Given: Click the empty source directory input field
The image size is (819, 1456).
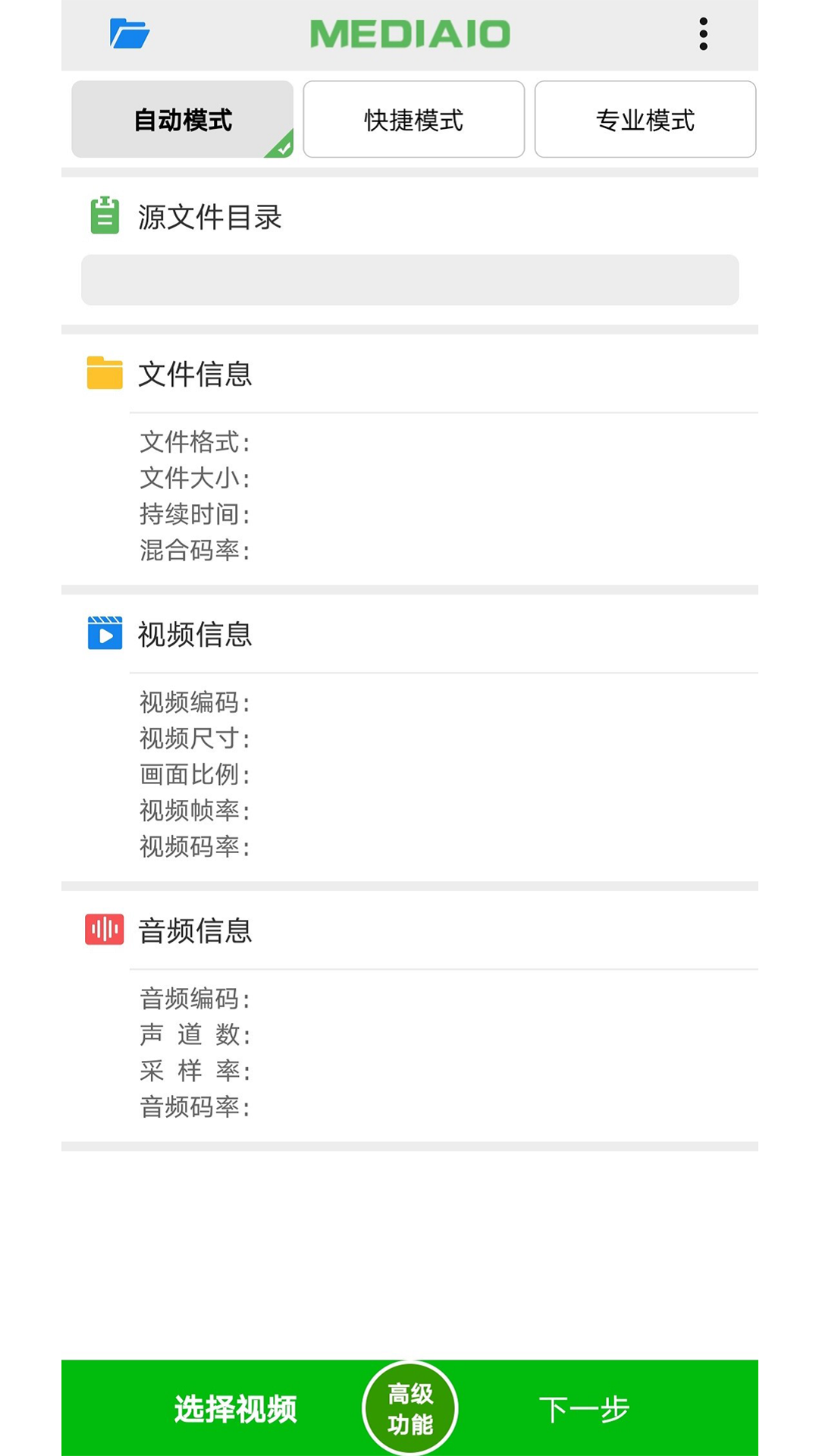Looking at the screenshot, I should [409, 280].
